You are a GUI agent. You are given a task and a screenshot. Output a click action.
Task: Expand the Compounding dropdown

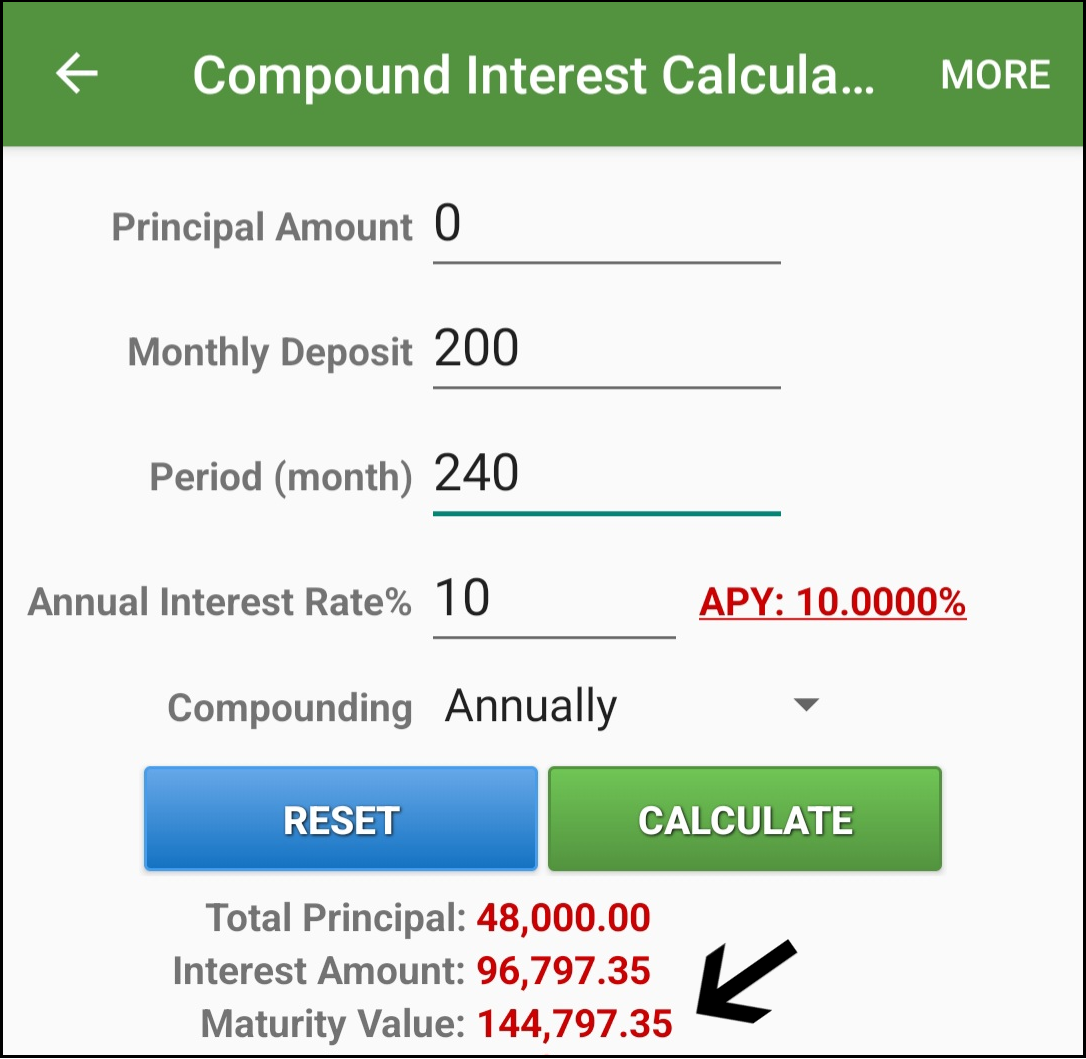click(632, 706)
